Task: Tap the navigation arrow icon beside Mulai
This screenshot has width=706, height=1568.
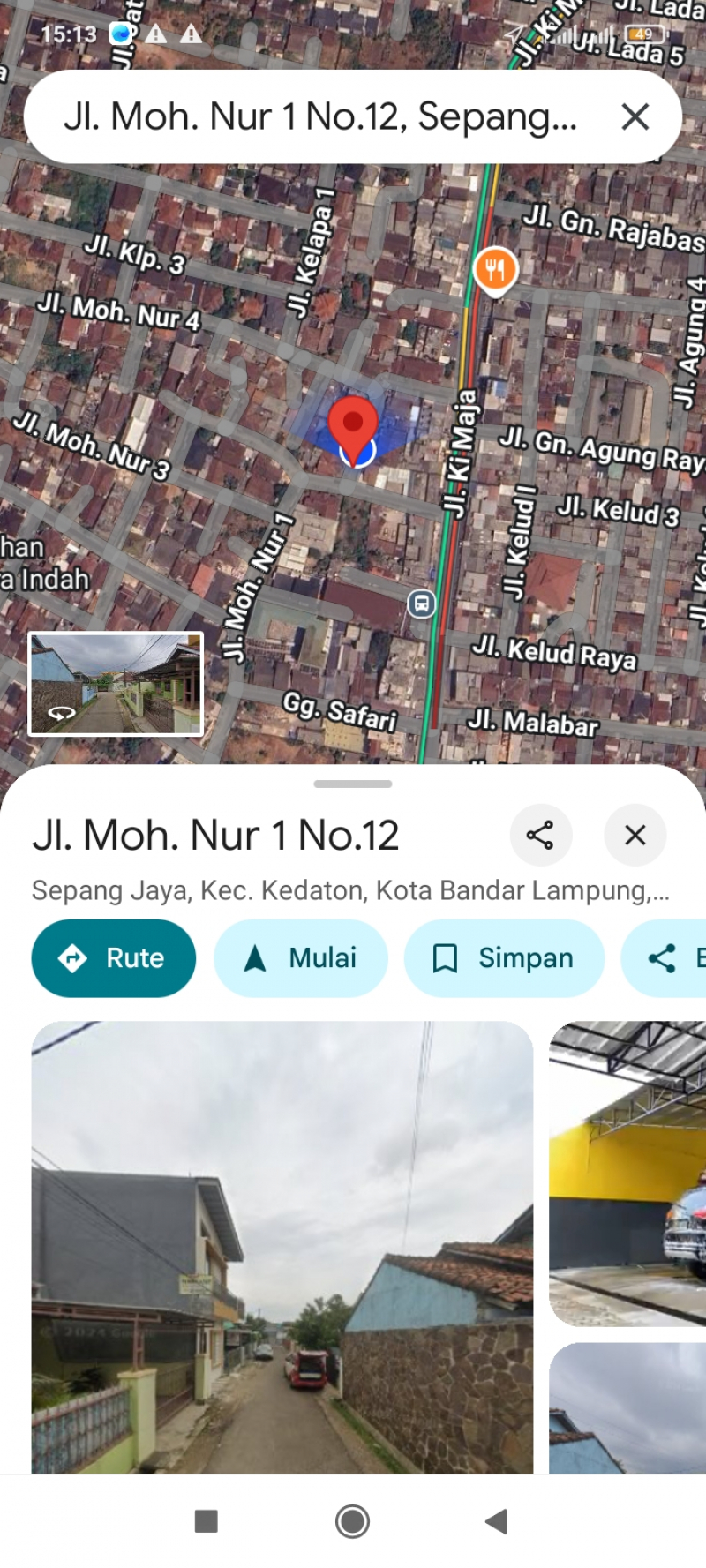Action: tap(254, 958)
